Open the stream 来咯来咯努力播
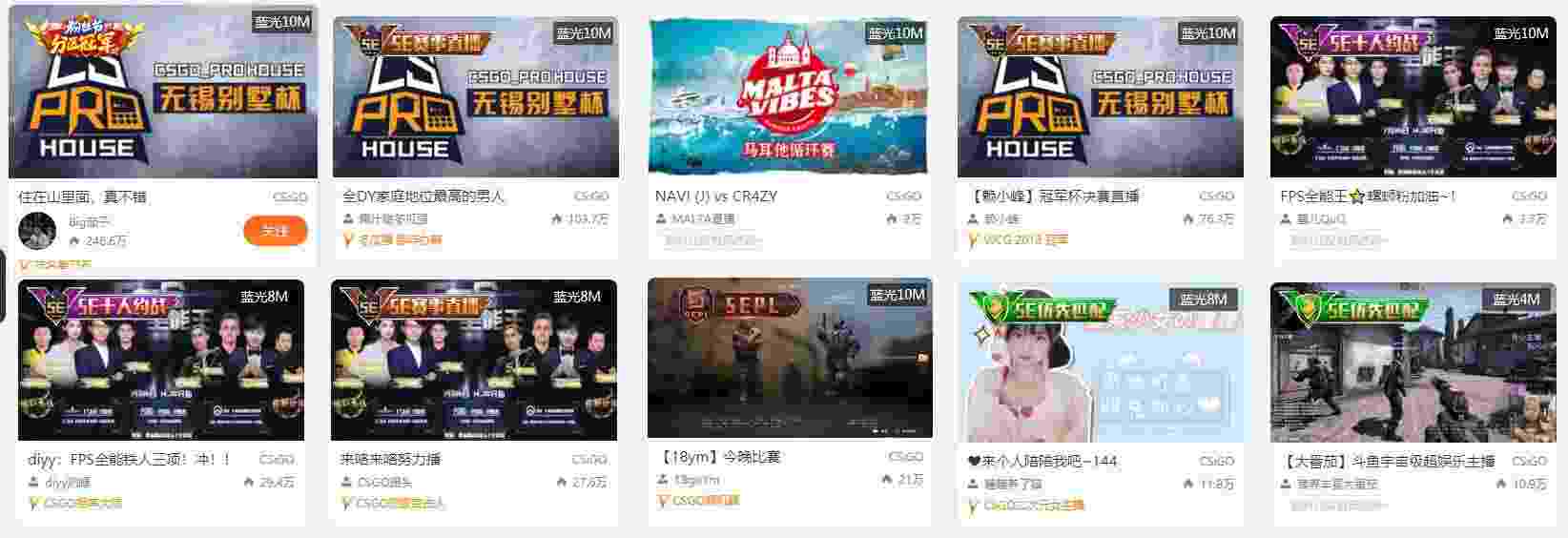1568x538 pixels. [x=474, y=360]
